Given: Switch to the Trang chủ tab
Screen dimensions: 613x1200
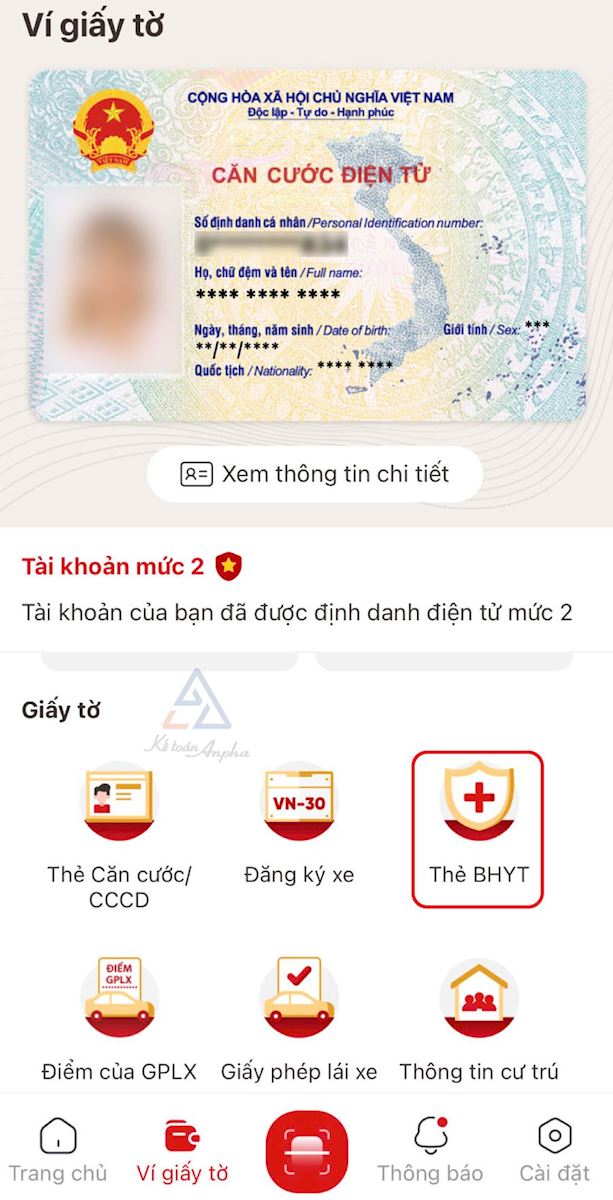Looking at the screenshot, I should [x=57, y=1151].
